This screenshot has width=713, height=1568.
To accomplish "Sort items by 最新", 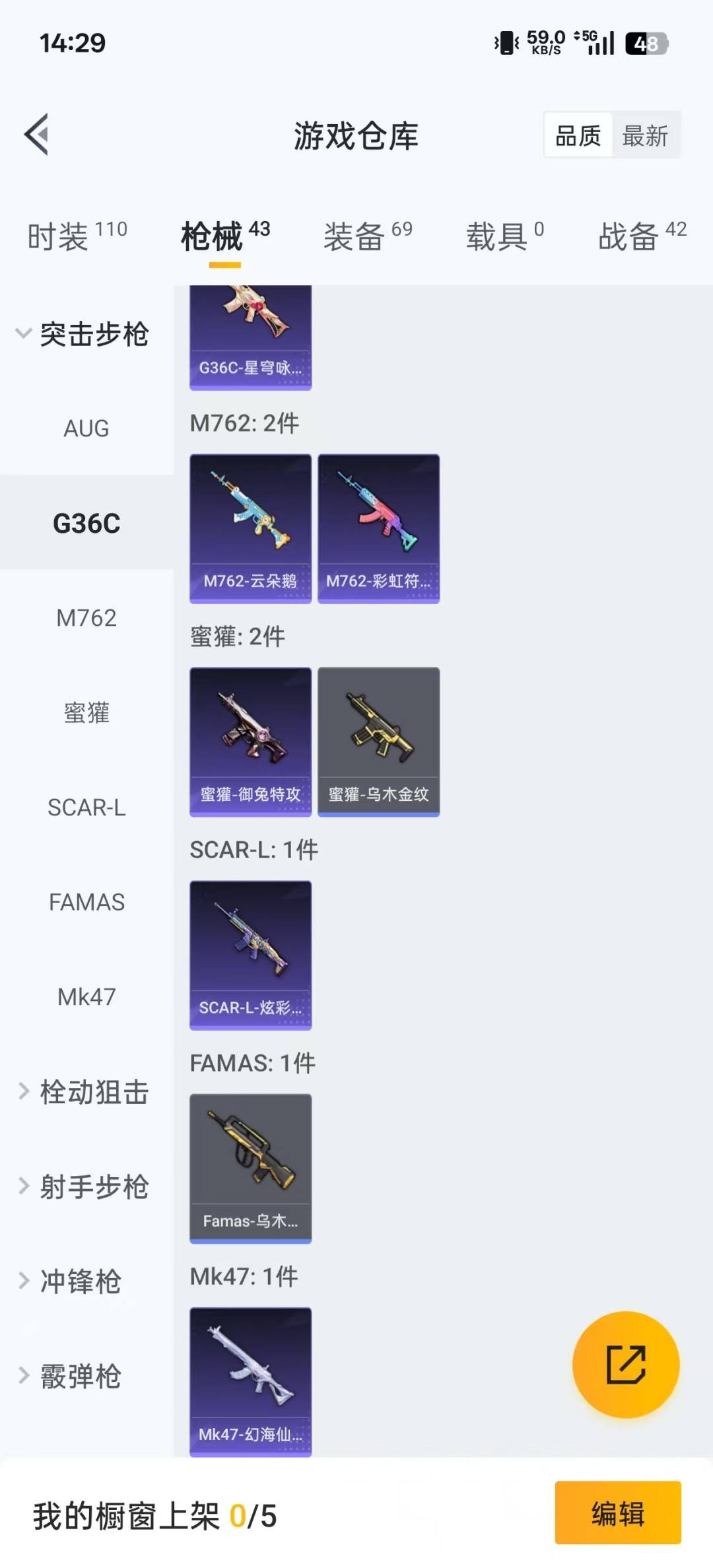I will [645, 136].
